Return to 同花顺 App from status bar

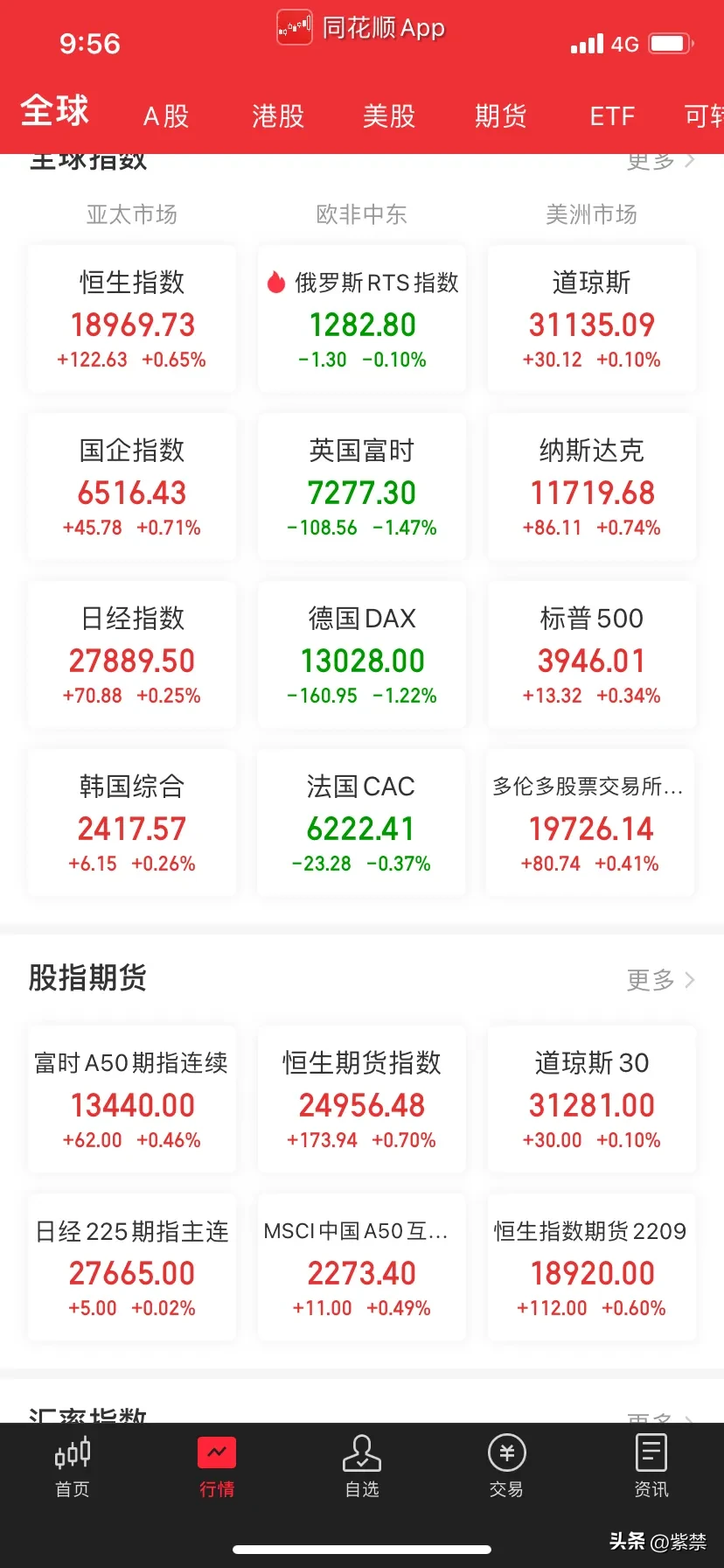[361, 28]
